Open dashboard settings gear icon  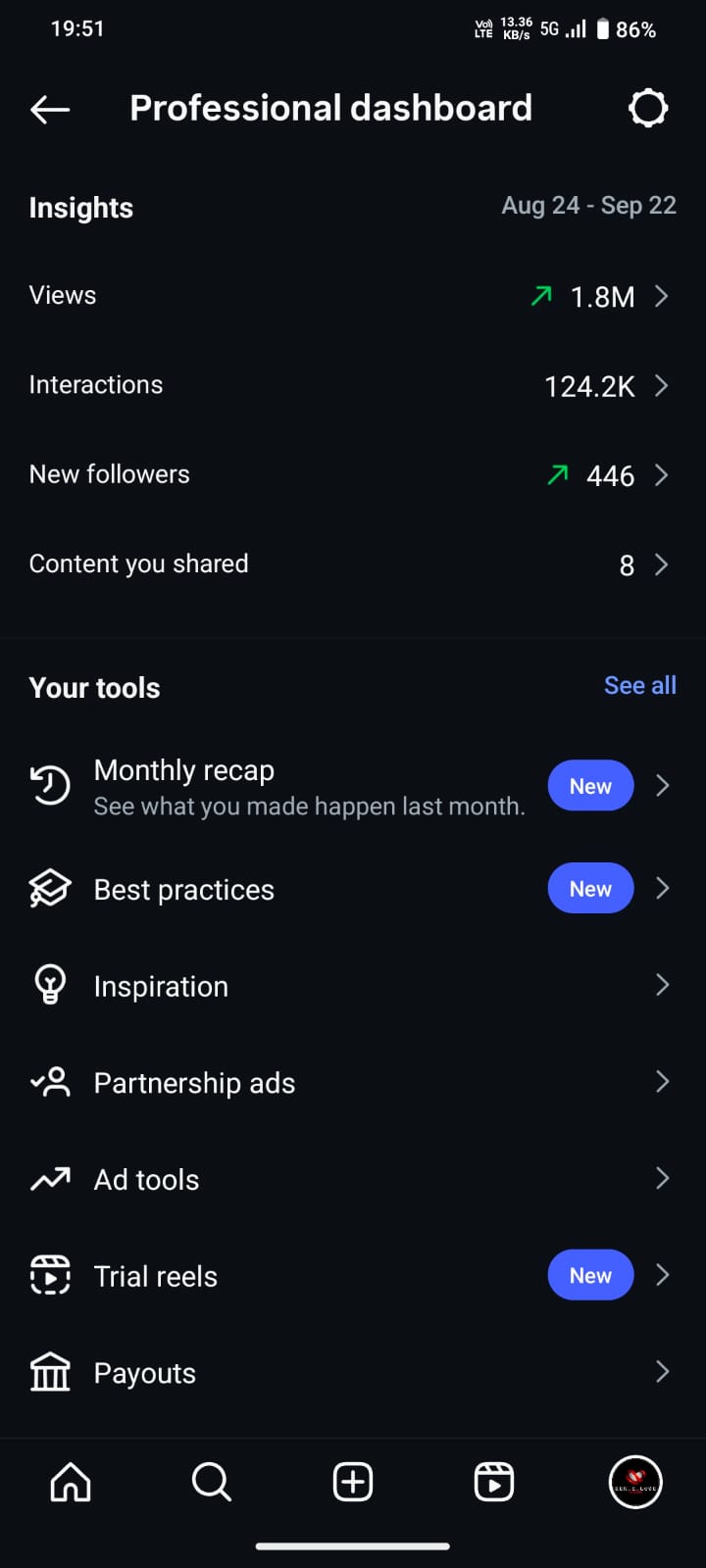point(647,108)
